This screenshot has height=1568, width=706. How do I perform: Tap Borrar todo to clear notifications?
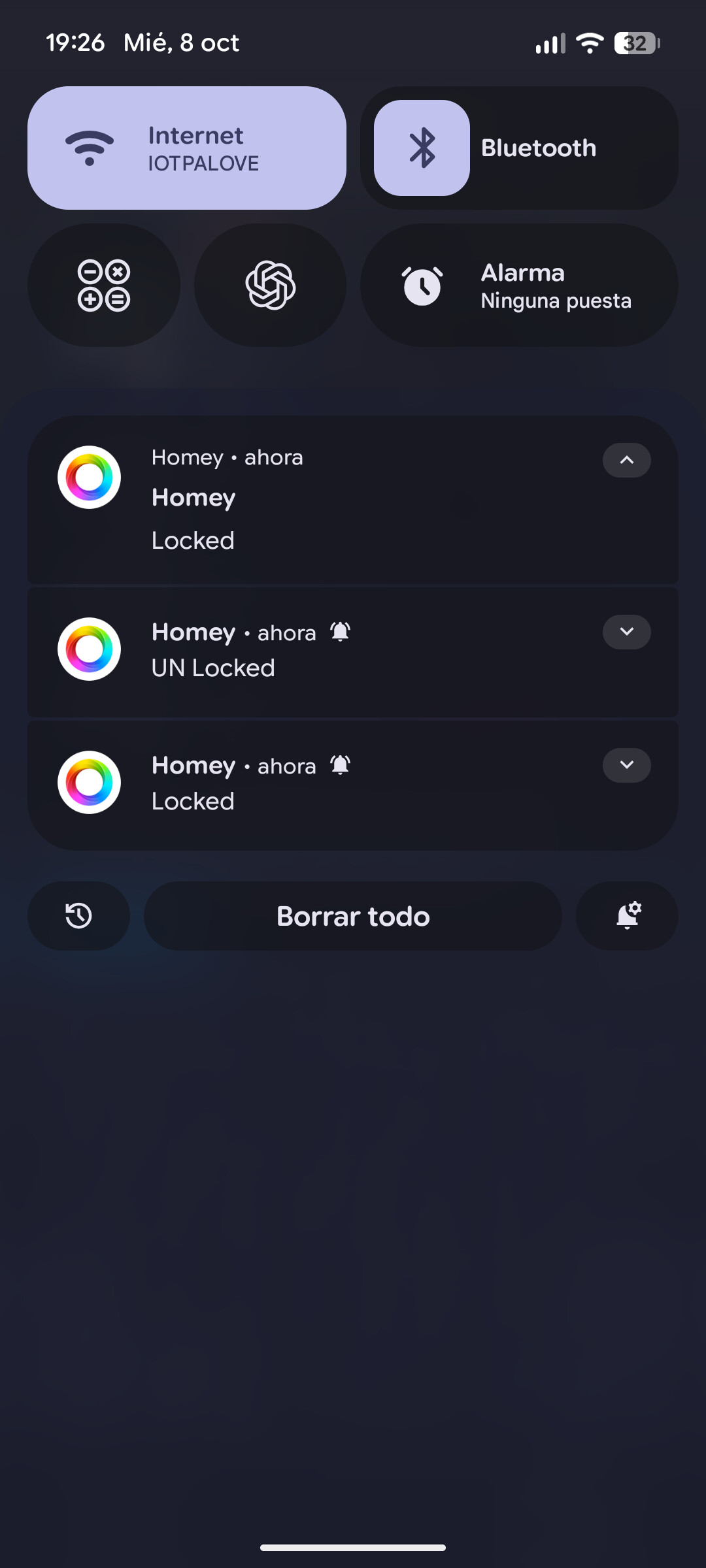tap(353, 916)
